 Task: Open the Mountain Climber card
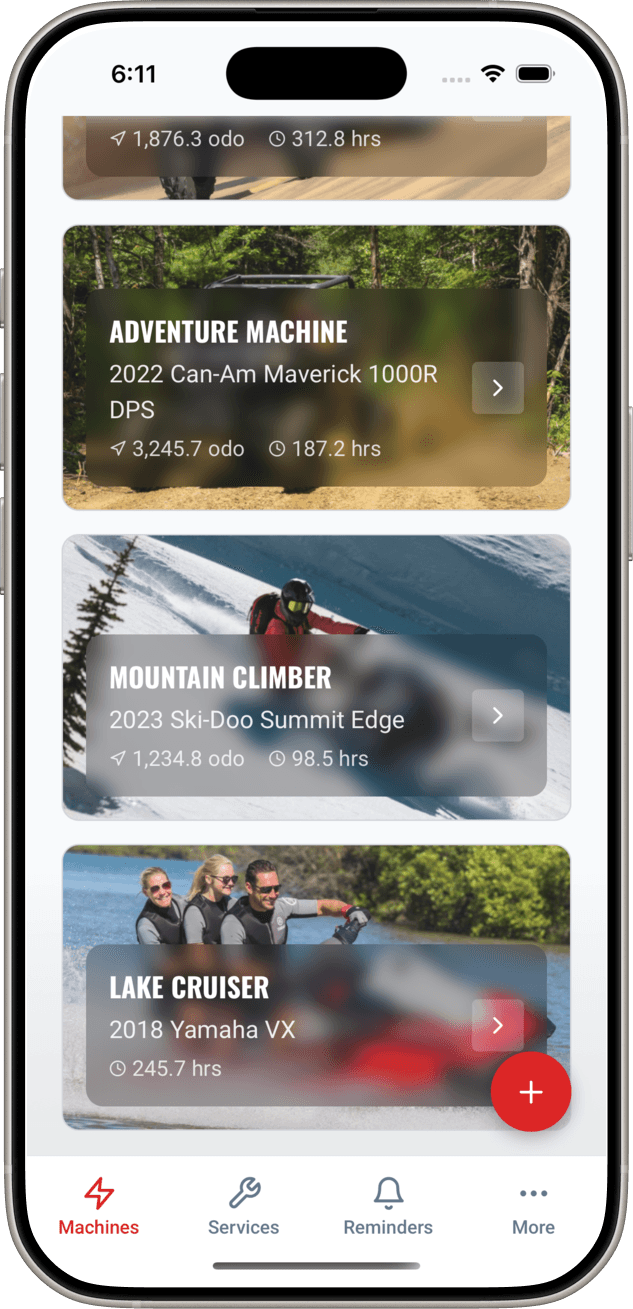280,716
